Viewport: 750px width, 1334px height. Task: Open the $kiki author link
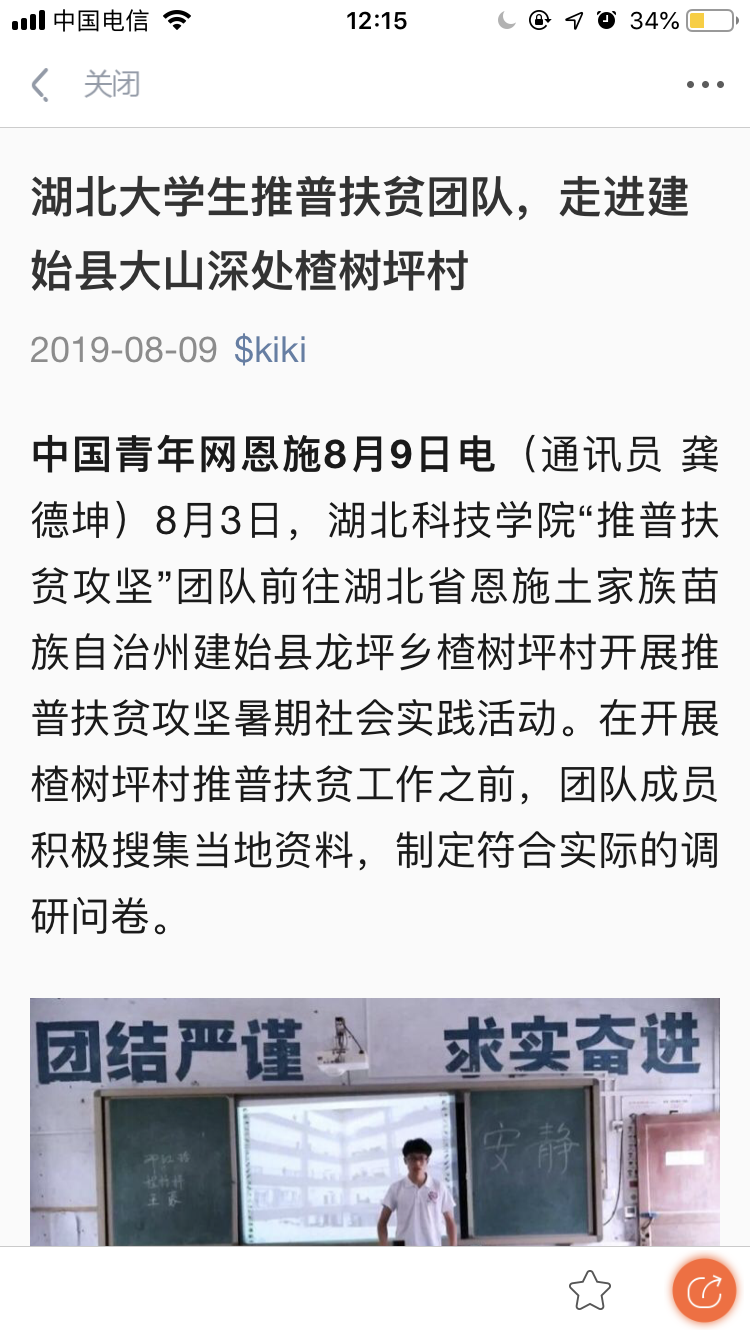270,350
